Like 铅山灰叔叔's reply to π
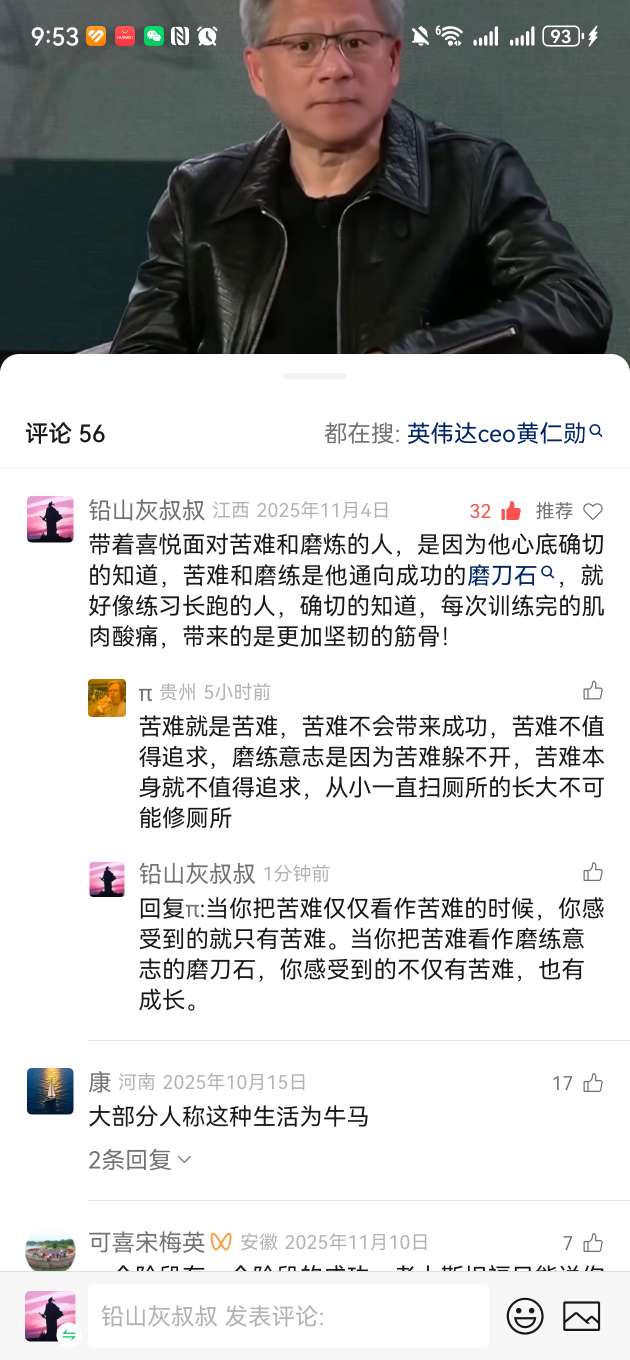This screenshot has height=1360, width=630. (x=593, y=872)
